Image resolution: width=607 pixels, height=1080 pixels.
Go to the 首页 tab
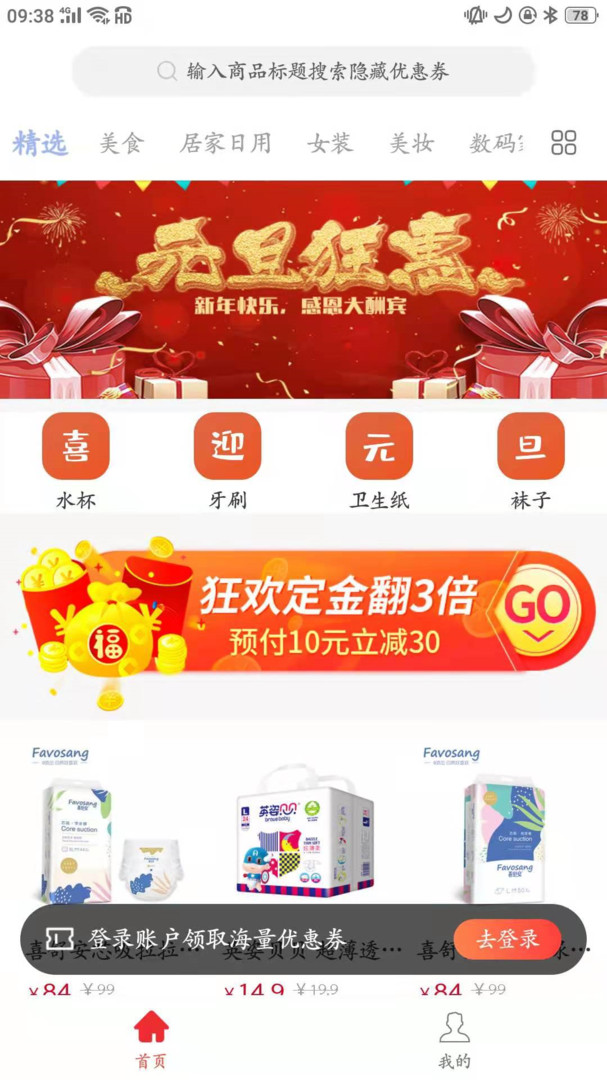[151, 1037]
